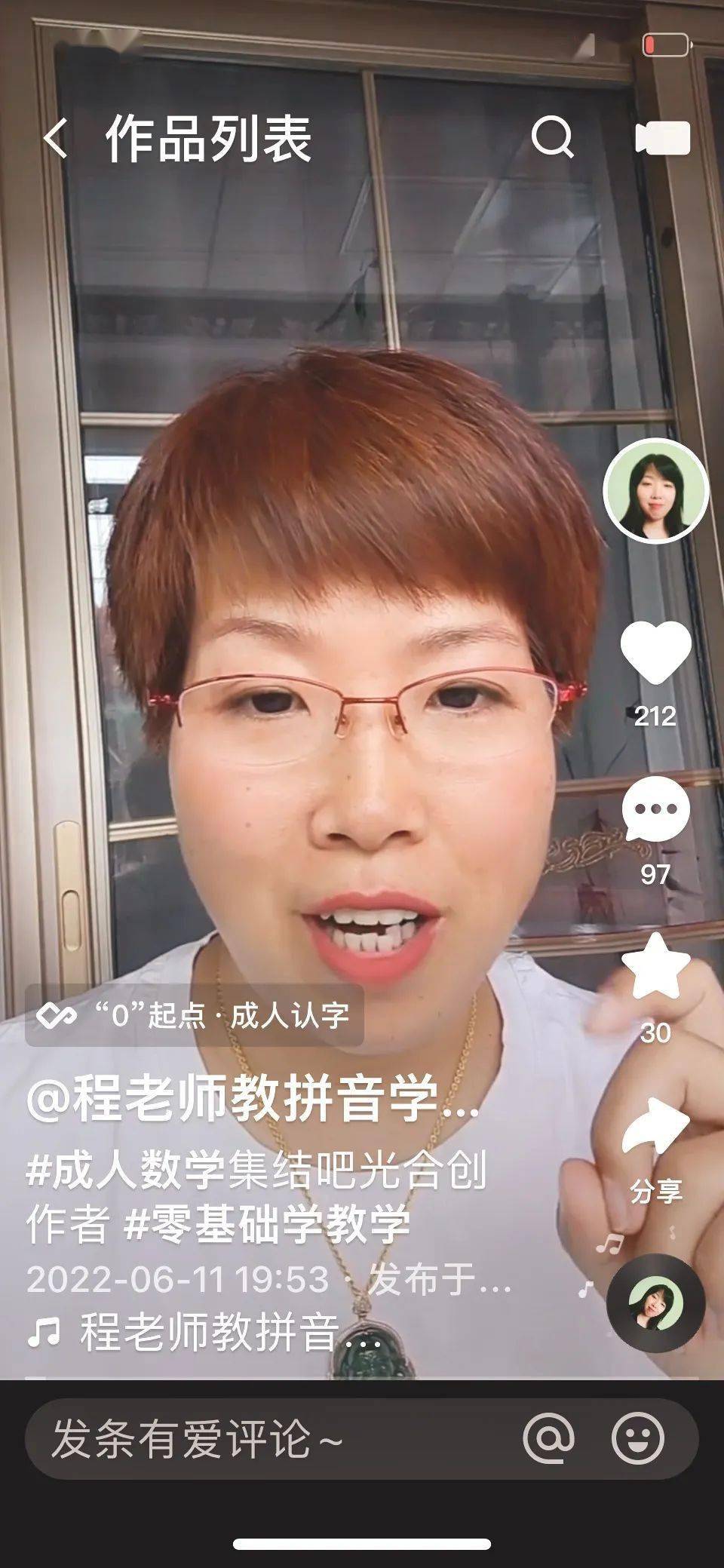Open the spinning music disc
Image resolution: width=724 pixels, height=1568 pixels.
(655, 1303)
